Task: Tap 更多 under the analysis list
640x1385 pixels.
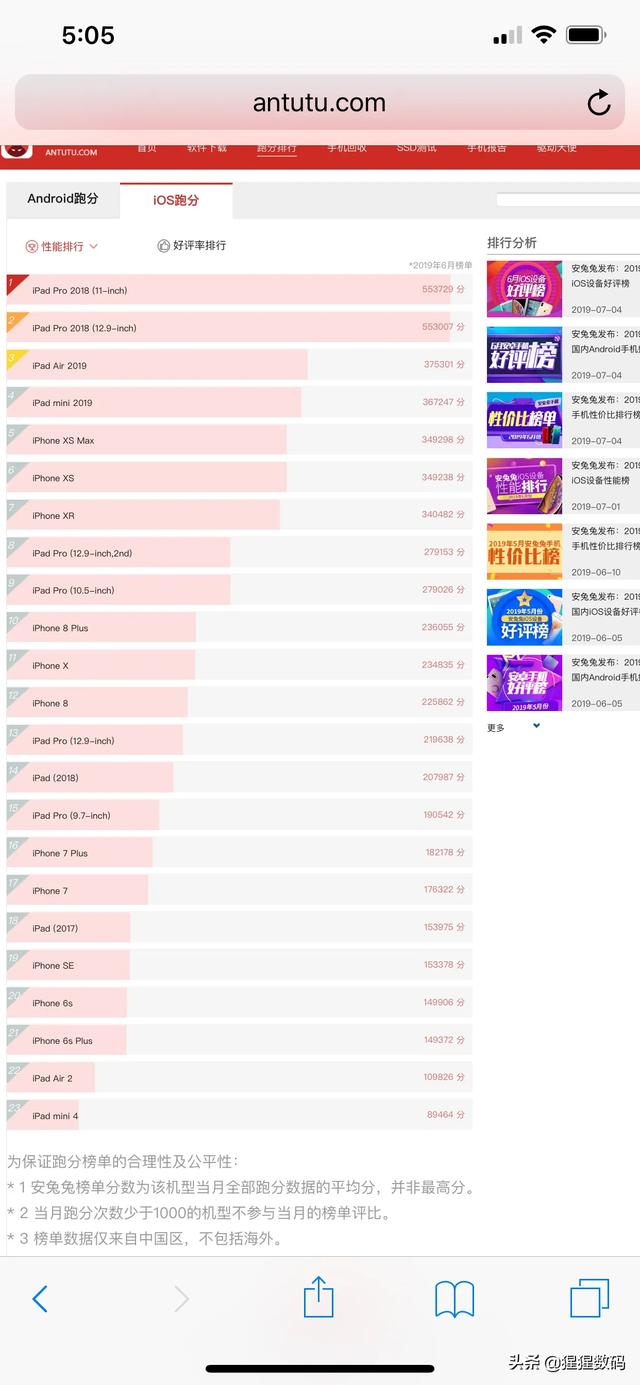Action: coord(497,728)
